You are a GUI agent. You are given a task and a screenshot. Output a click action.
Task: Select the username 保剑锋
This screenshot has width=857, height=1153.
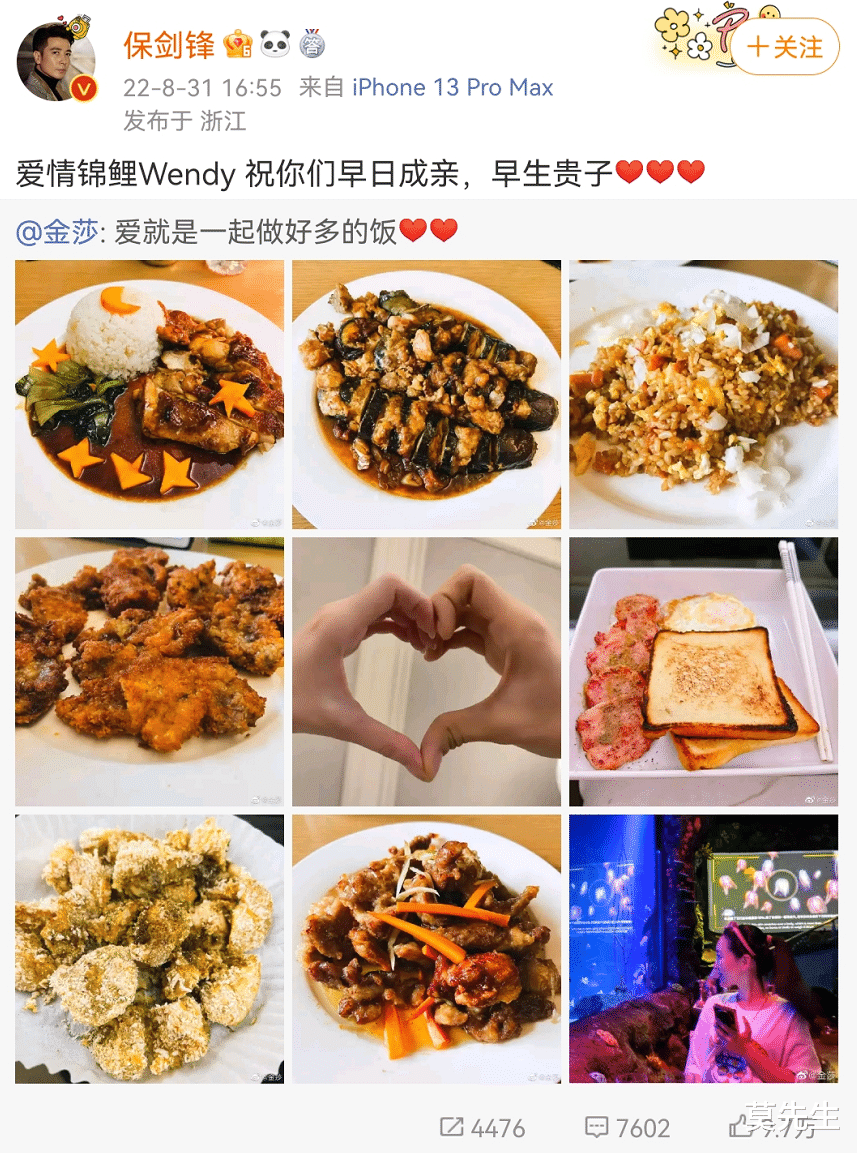[168, 45]
